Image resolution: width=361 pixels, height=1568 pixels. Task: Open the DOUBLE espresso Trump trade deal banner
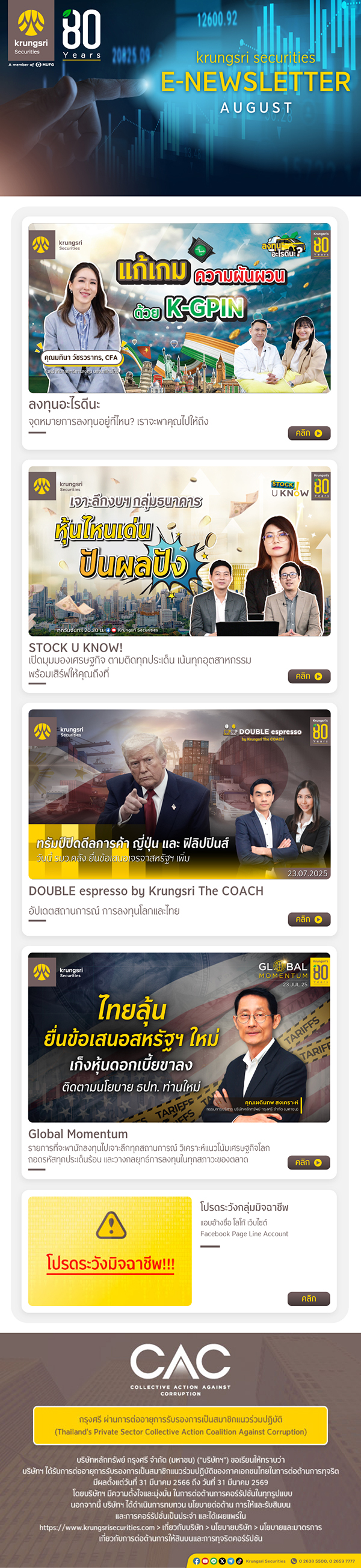point(179,794)
